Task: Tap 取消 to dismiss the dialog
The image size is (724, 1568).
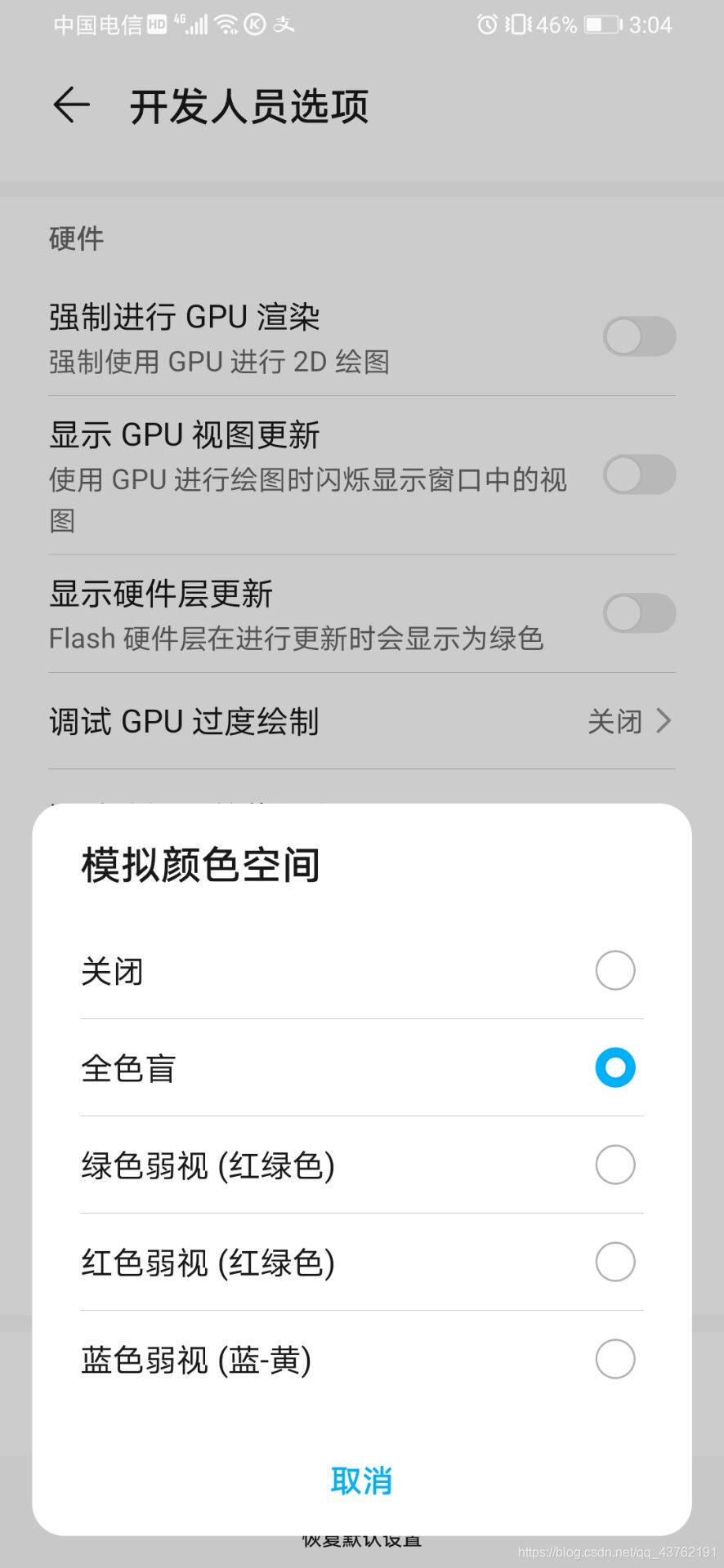Action: [361, 1480]
